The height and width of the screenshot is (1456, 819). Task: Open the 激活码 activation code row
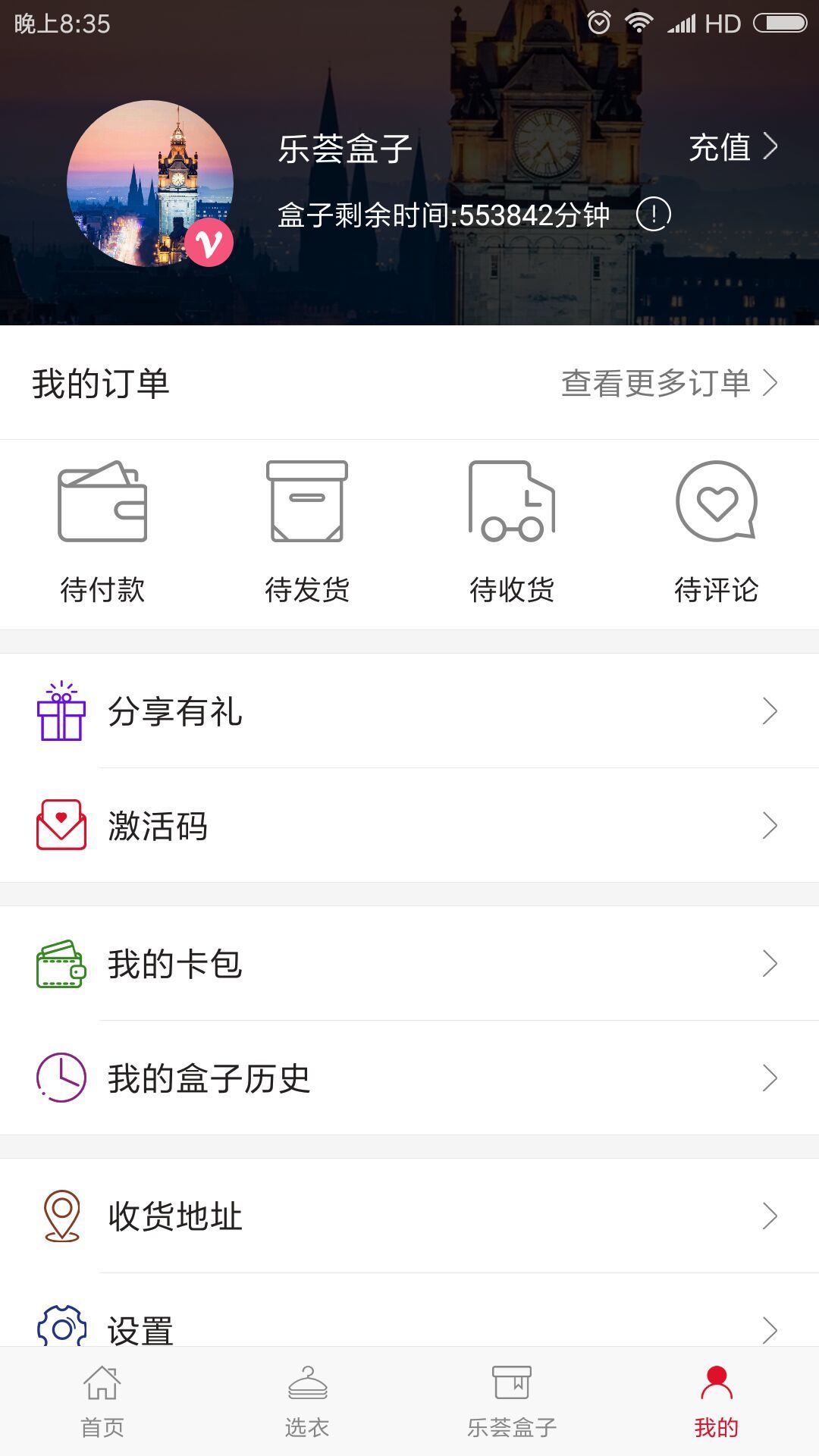409,826
